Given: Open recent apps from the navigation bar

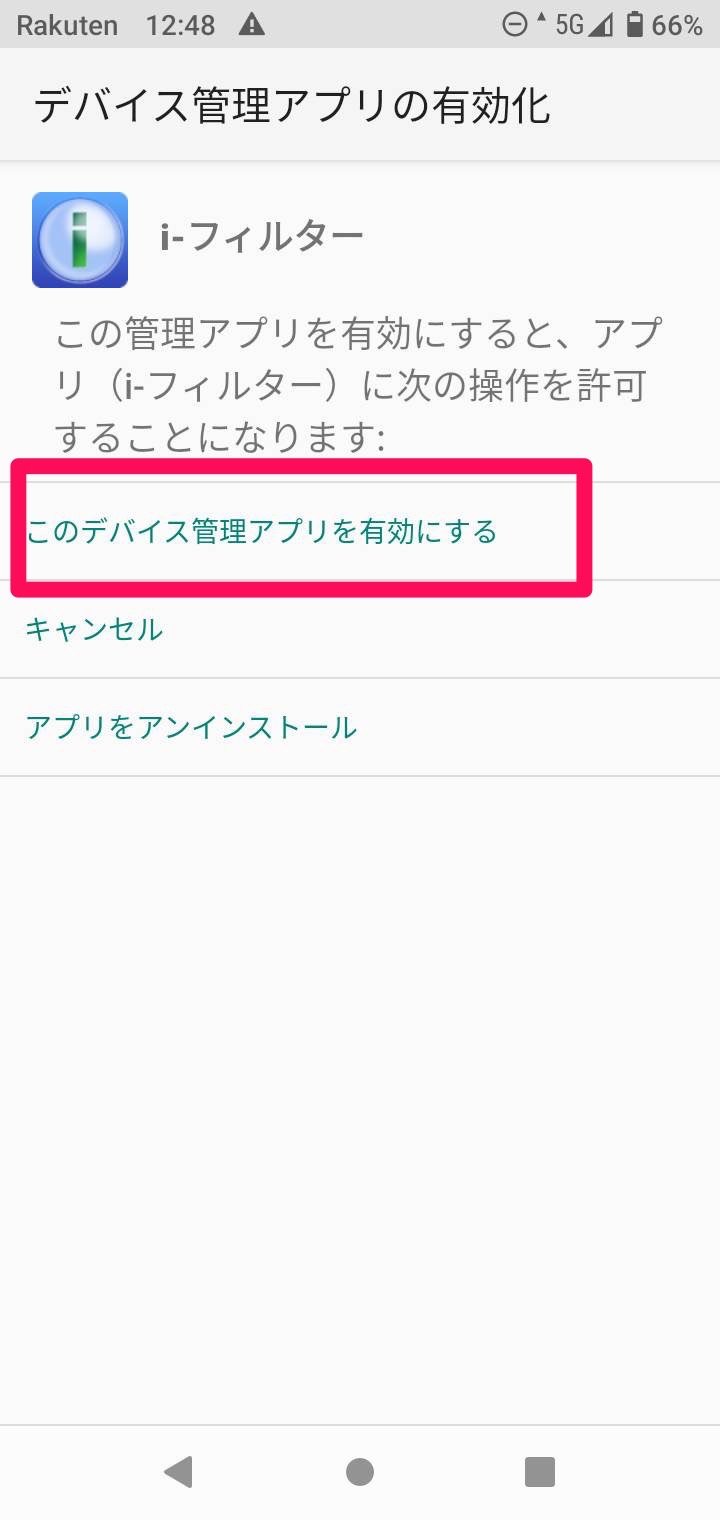Looking at the screenshot, I should click(x=540, y=1472).
